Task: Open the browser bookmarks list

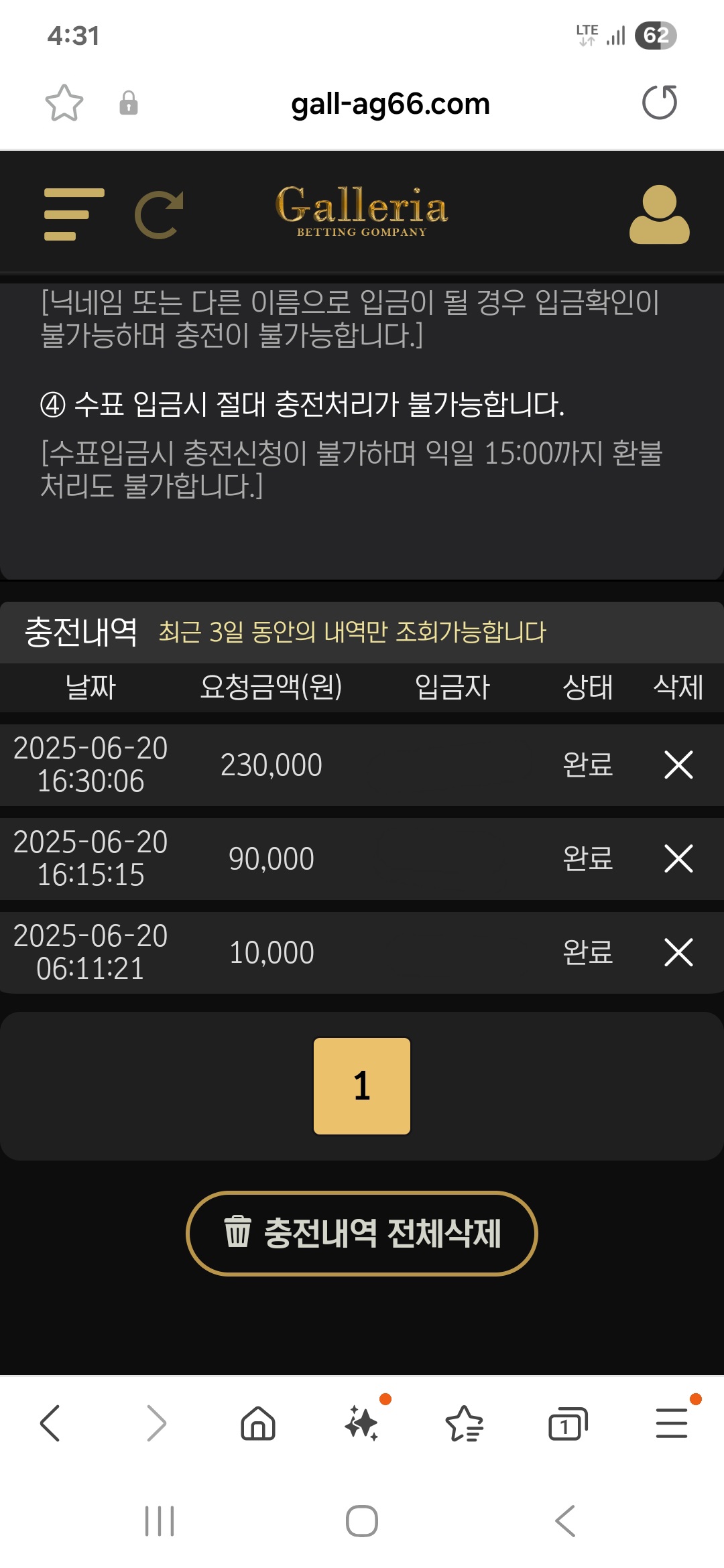Action: pos(465,1423)
